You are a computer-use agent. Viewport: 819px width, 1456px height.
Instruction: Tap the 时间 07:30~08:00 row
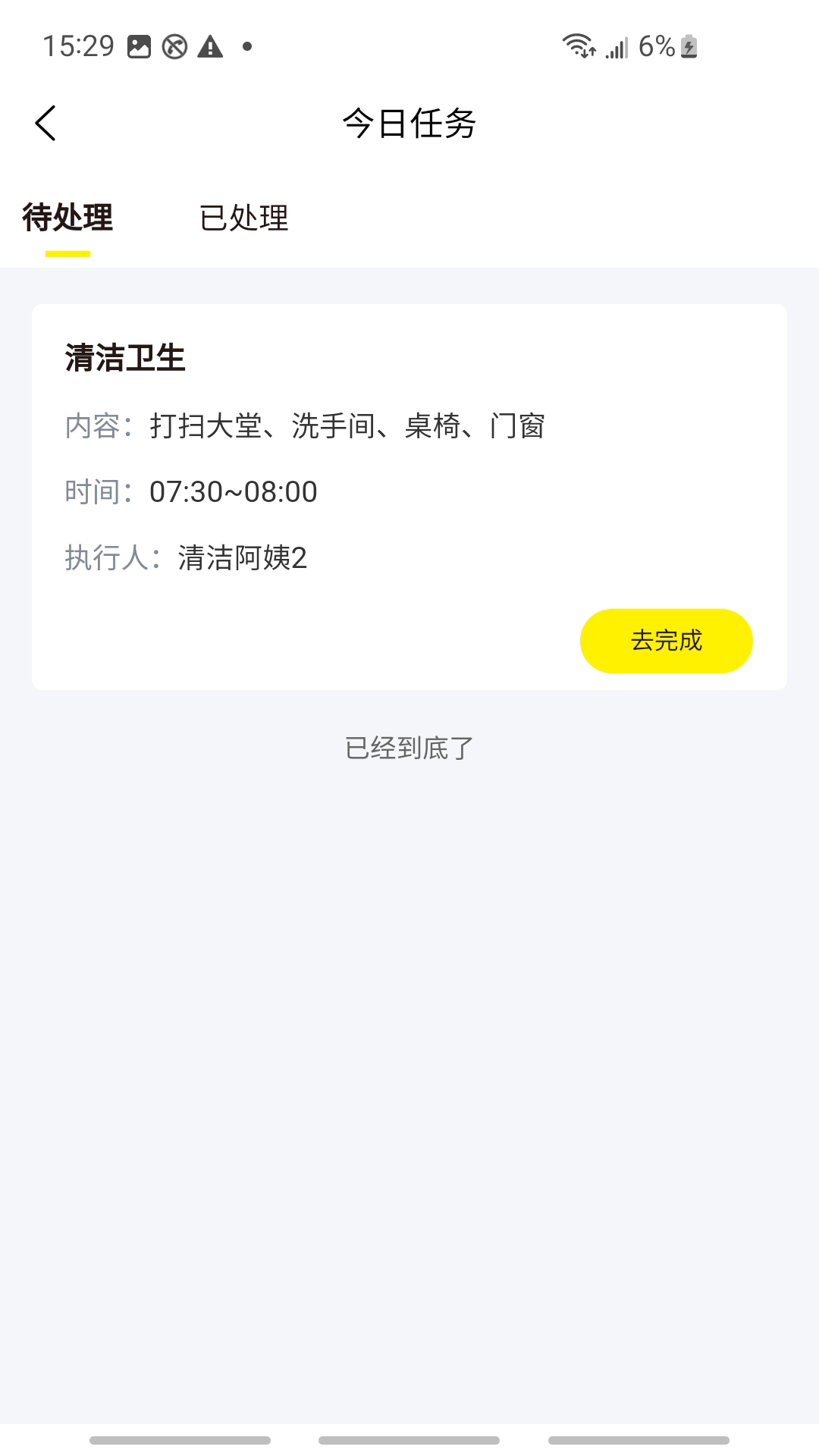pyautogui.click(x=190, y=491)
